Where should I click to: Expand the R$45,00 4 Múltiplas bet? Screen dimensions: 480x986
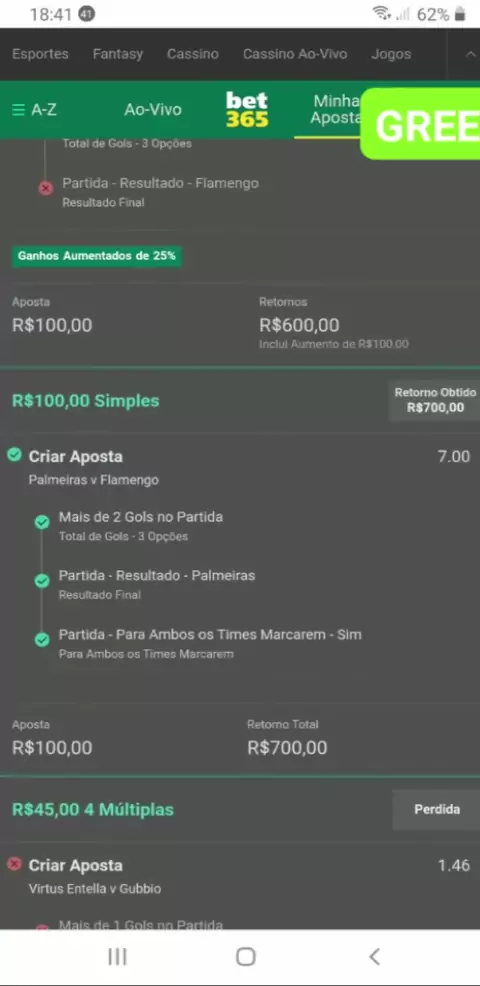pos(92,810)
